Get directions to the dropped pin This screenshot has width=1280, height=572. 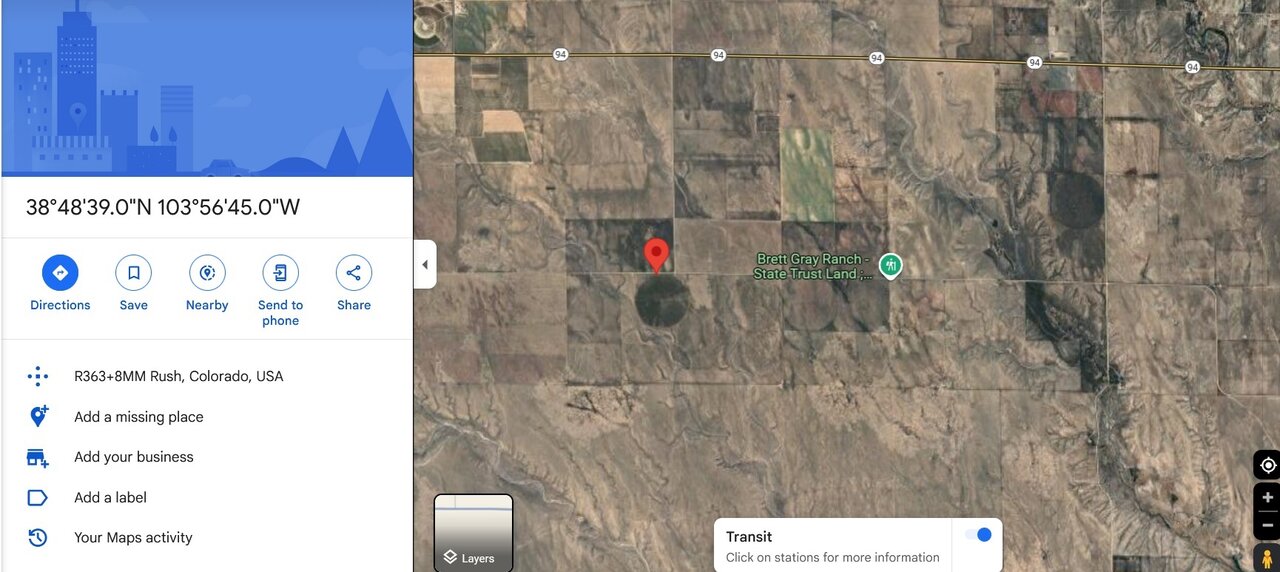tap(60, 273)
